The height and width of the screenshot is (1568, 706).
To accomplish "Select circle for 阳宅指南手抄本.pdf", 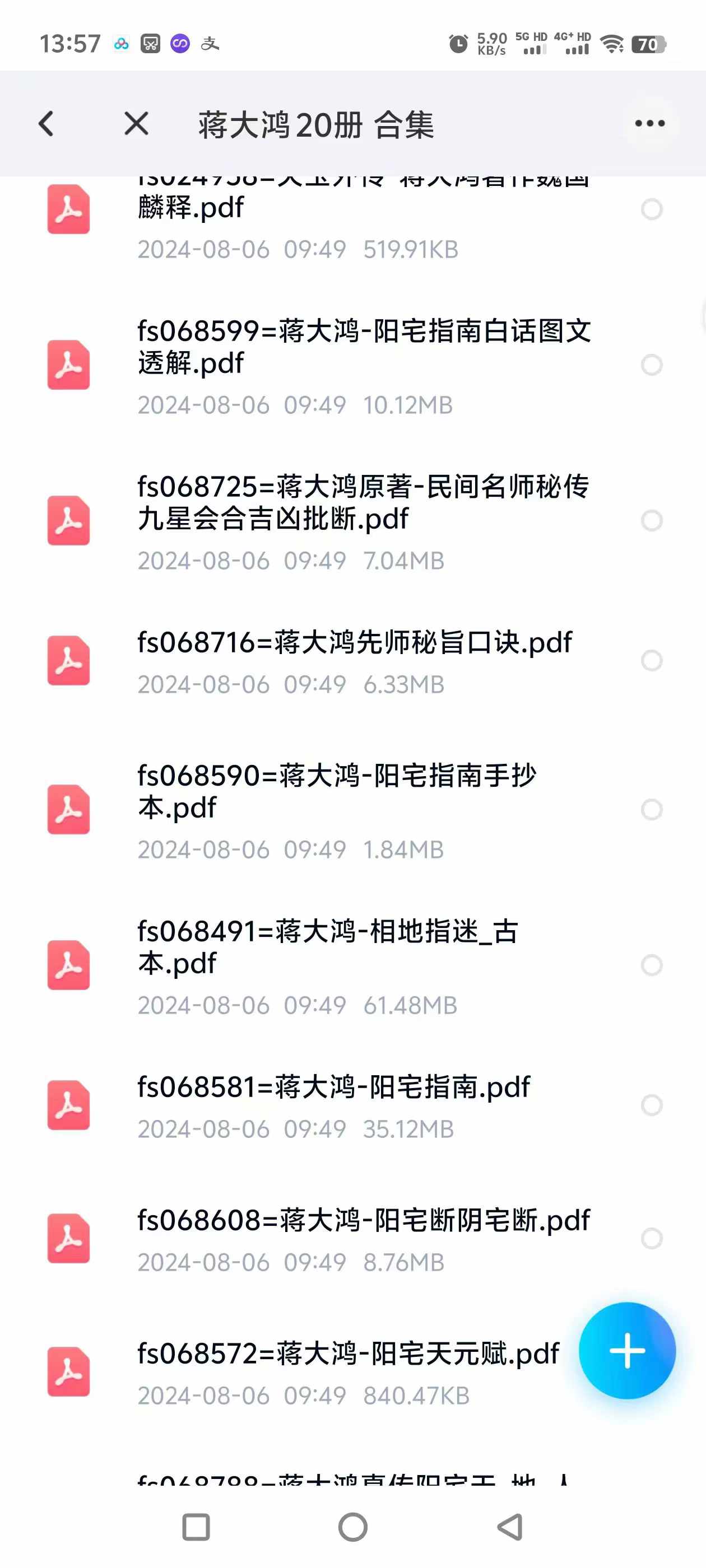I will [651, 810].
